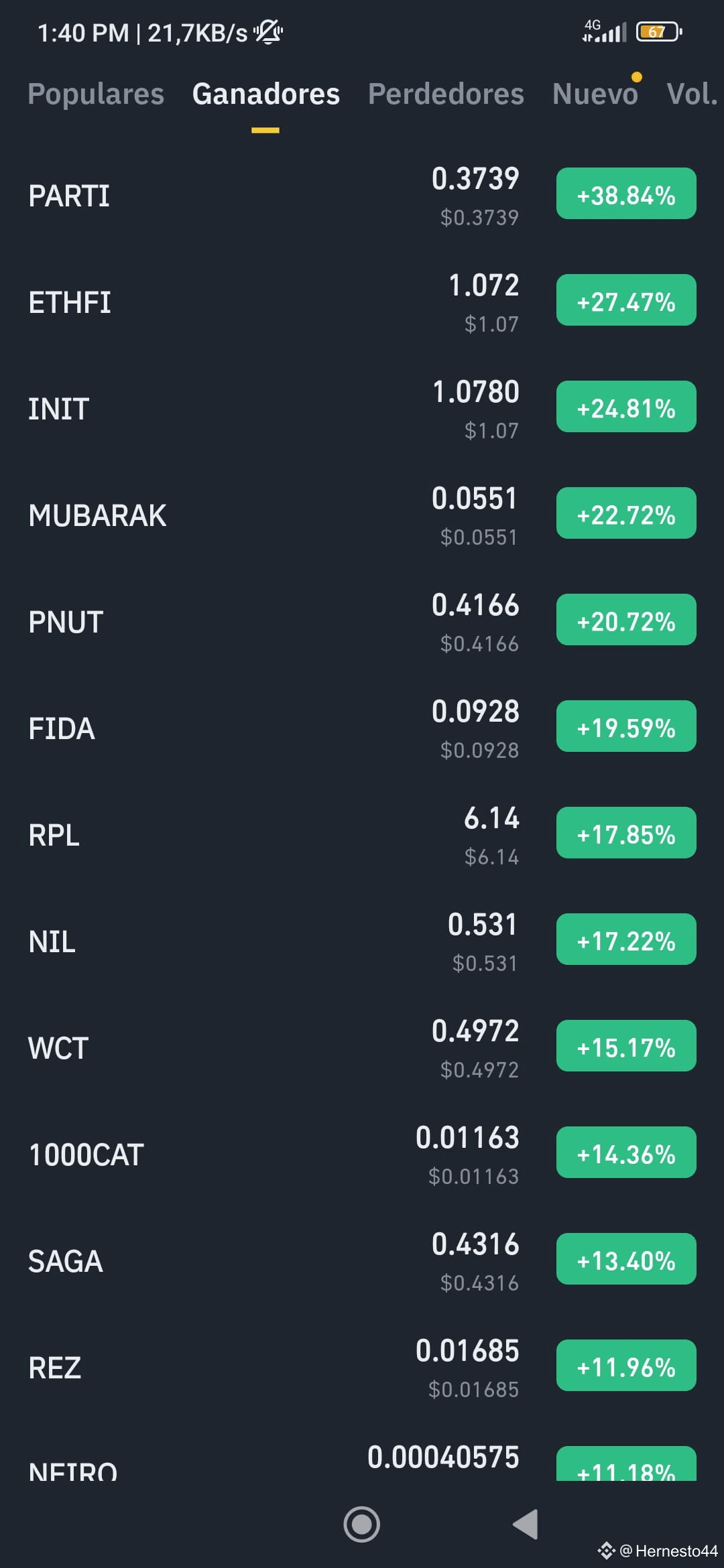Open the NIL market entry

click(362, 941)
